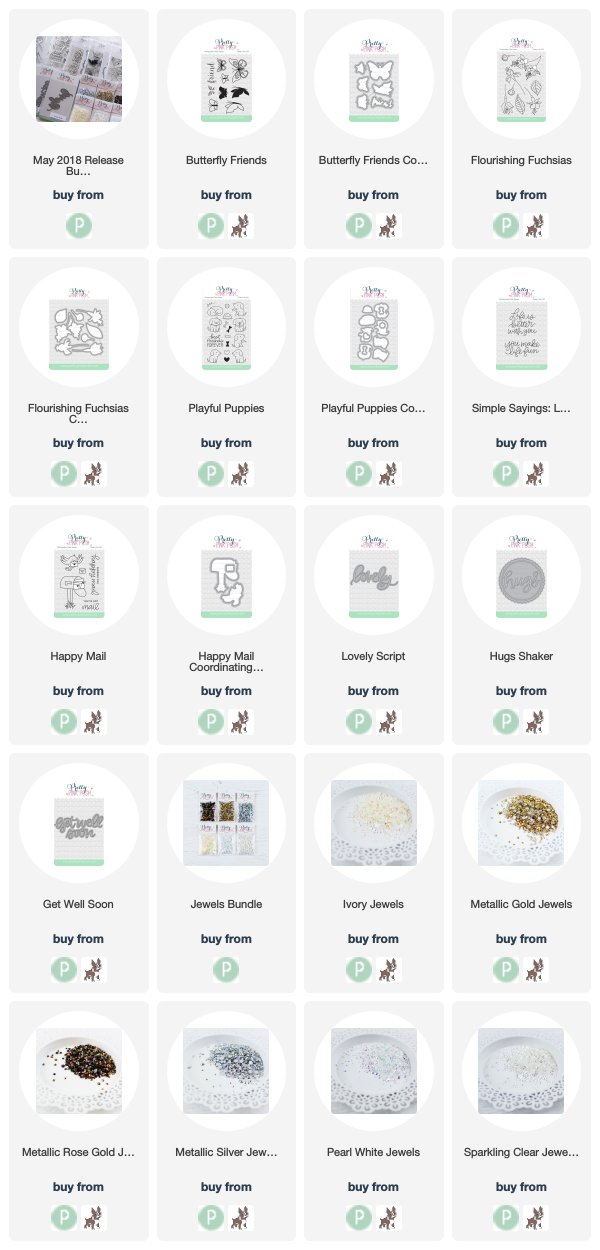
Task: Tap the P icon under May 2018 Release Bundle
Action: pos(79,226)
